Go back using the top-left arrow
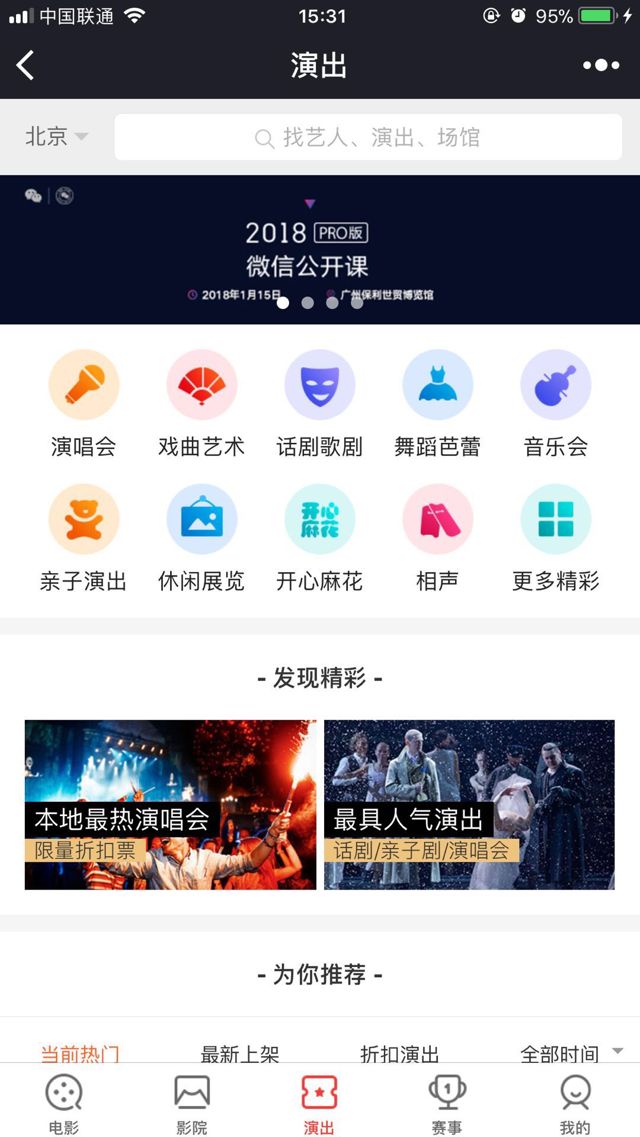 click(x=26, y=66)
